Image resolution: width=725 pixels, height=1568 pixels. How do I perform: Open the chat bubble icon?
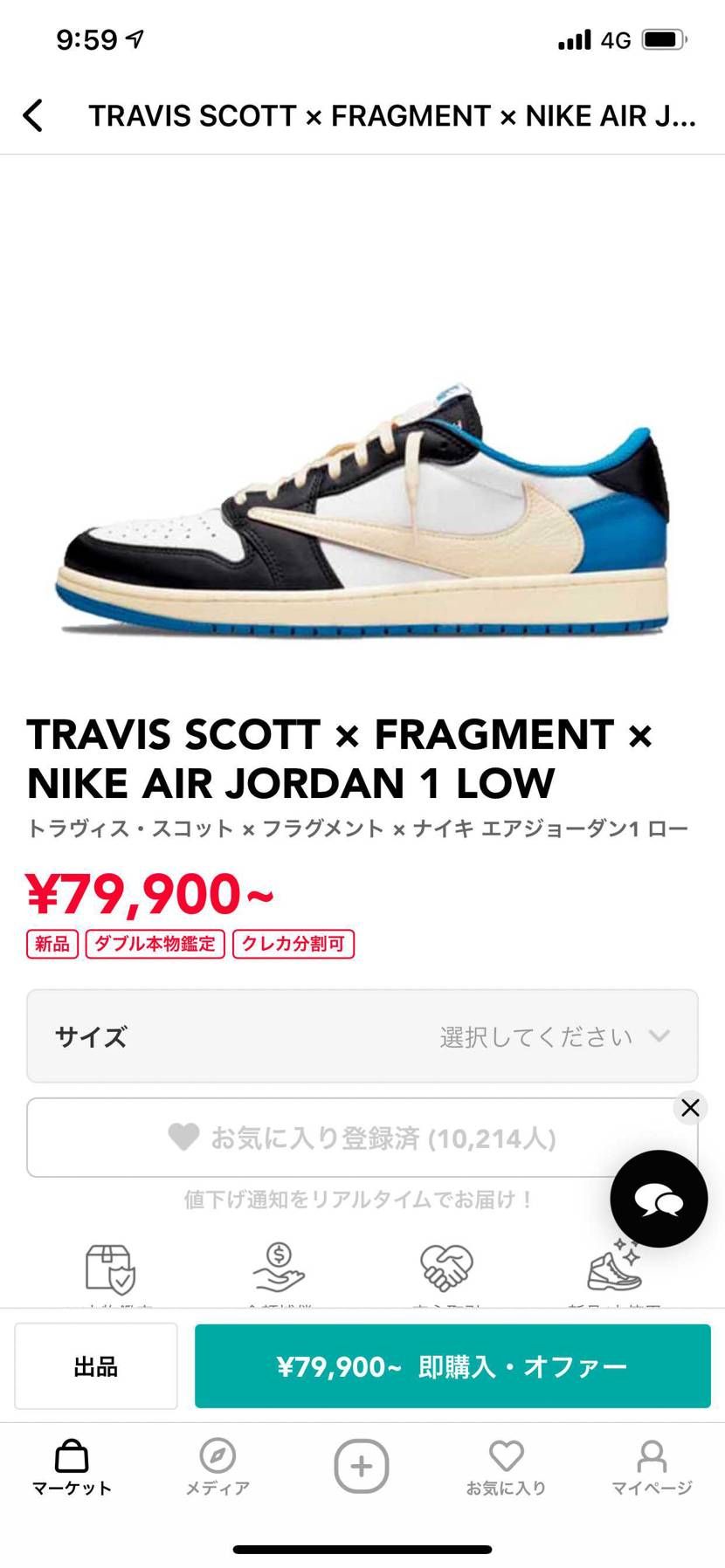point(659,1198)
